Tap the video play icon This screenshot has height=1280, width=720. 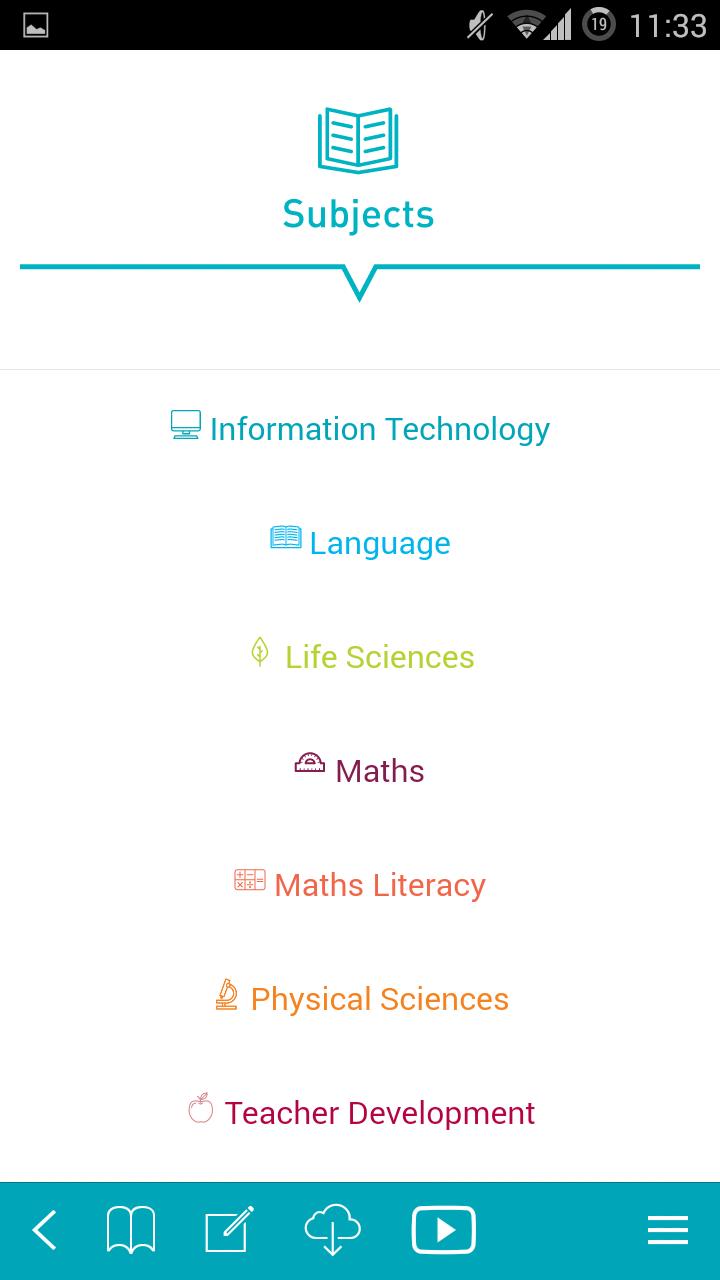pos(443,1230)
